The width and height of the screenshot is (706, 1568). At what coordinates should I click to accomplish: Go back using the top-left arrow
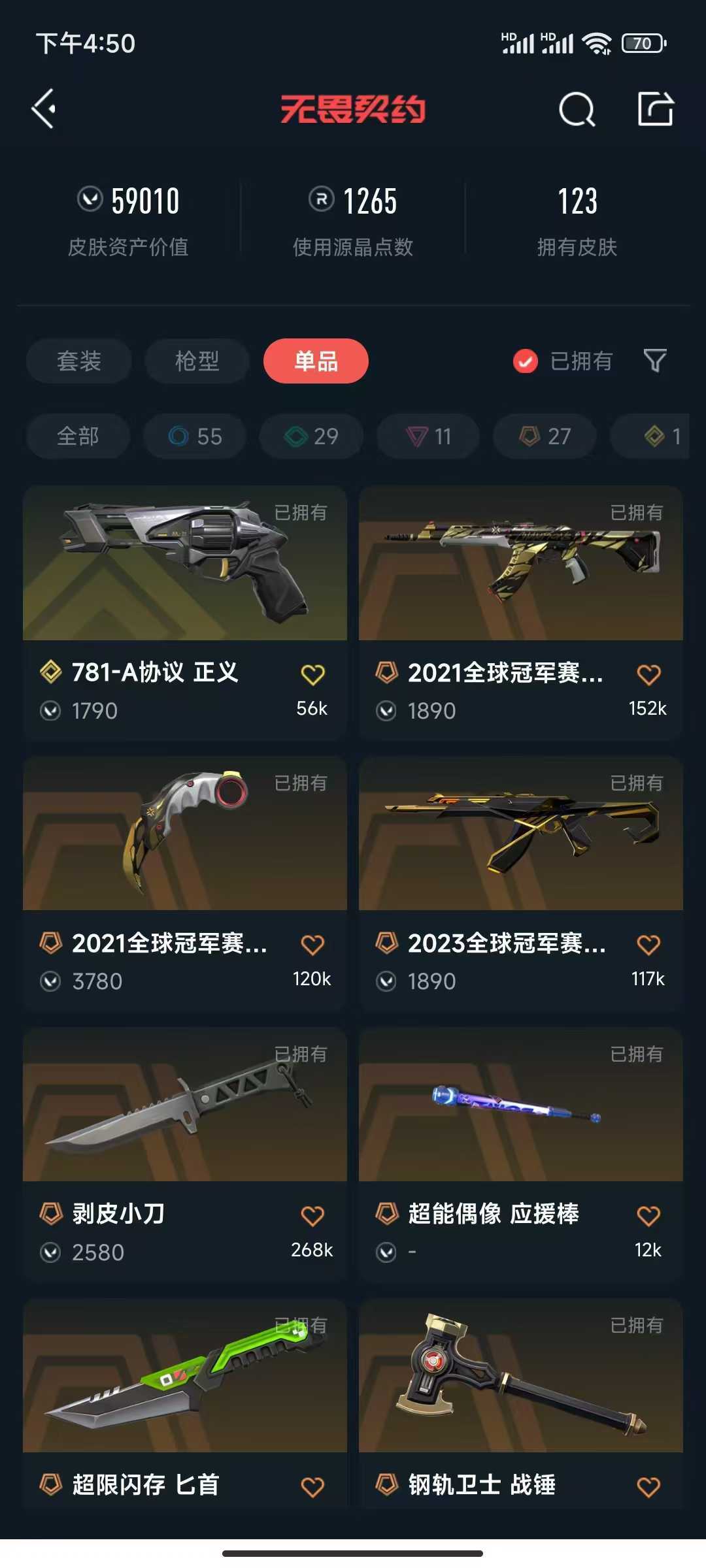pos(44,108)
